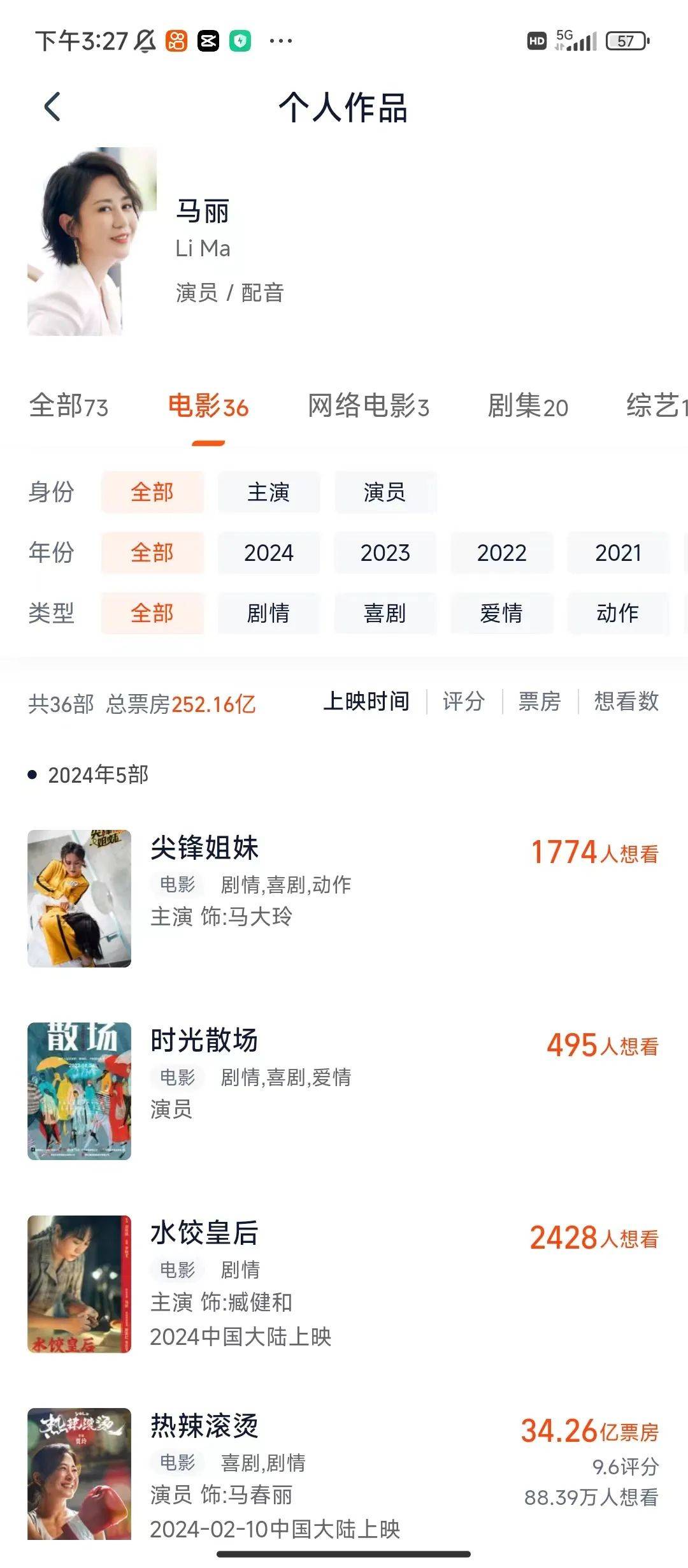Sort works by 评分
The image size is (688, 1568).
point(464,702)
